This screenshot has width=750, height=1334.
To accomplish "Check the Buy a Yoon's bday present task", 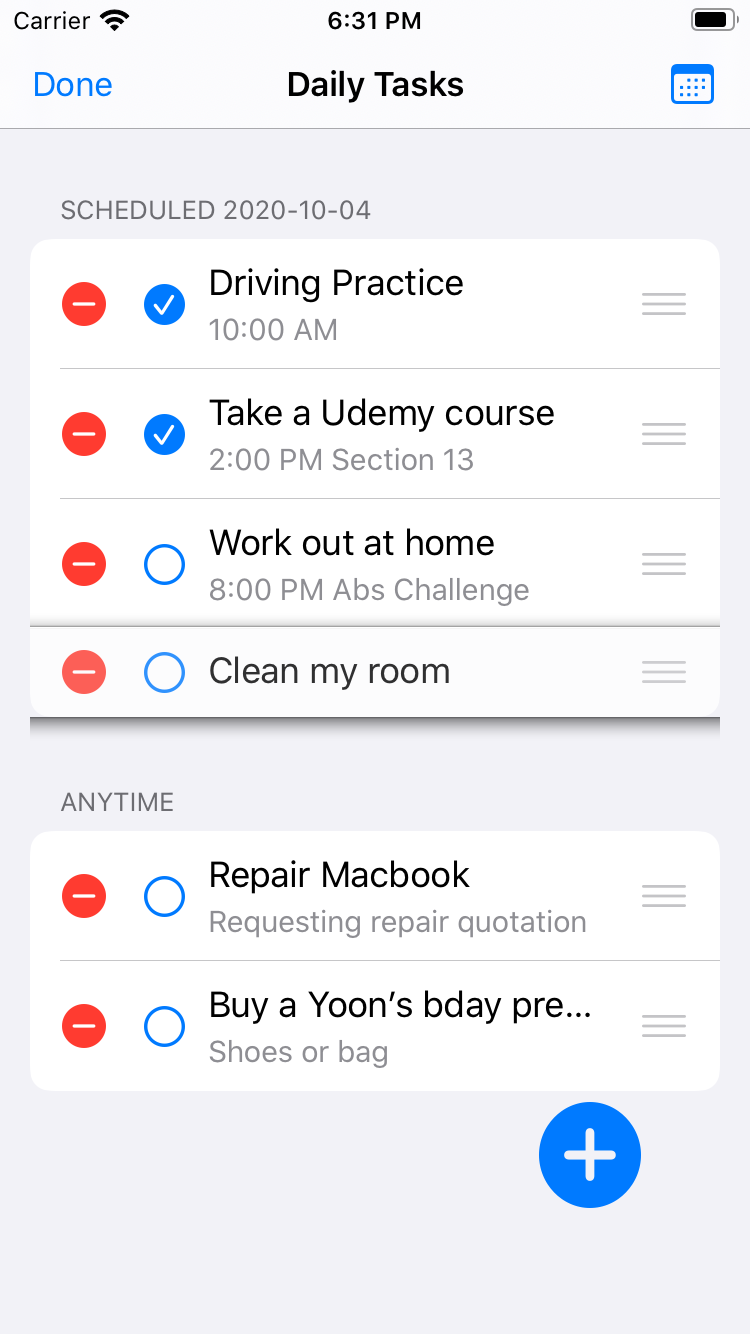I will coord(164,1025).
